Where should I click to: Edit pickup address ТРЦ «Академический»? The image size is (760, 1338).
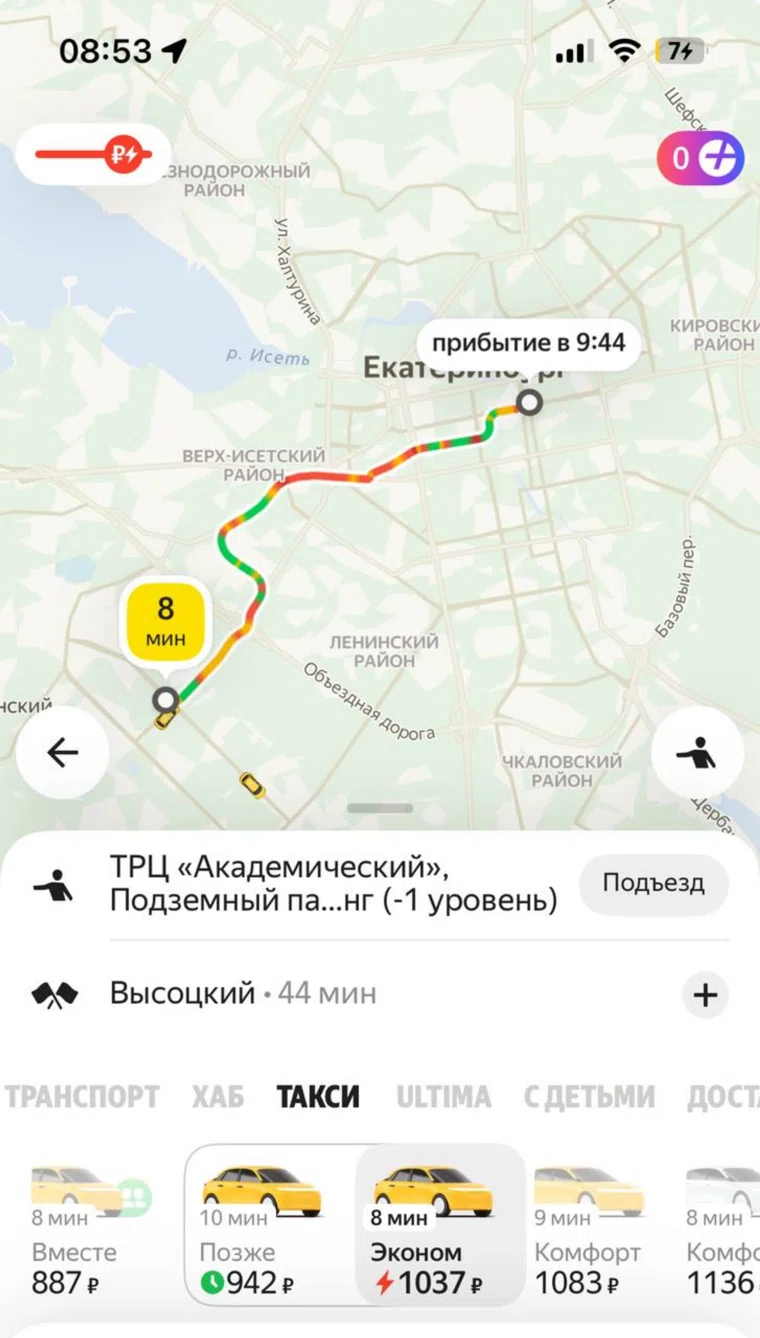333,884
